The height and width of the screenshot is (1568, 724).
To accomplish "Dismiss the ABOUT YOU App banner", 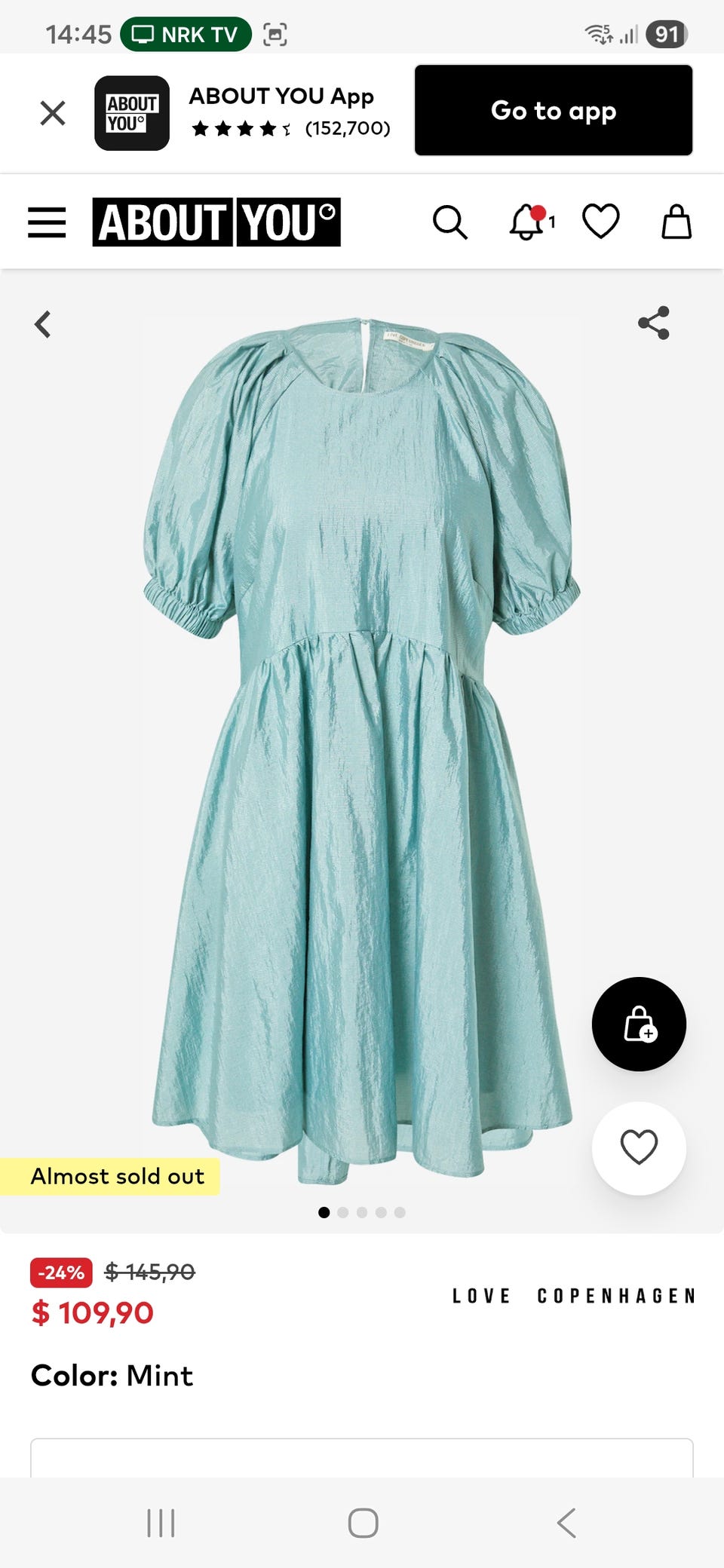I will pyautogui.click(x=53, y=113).
